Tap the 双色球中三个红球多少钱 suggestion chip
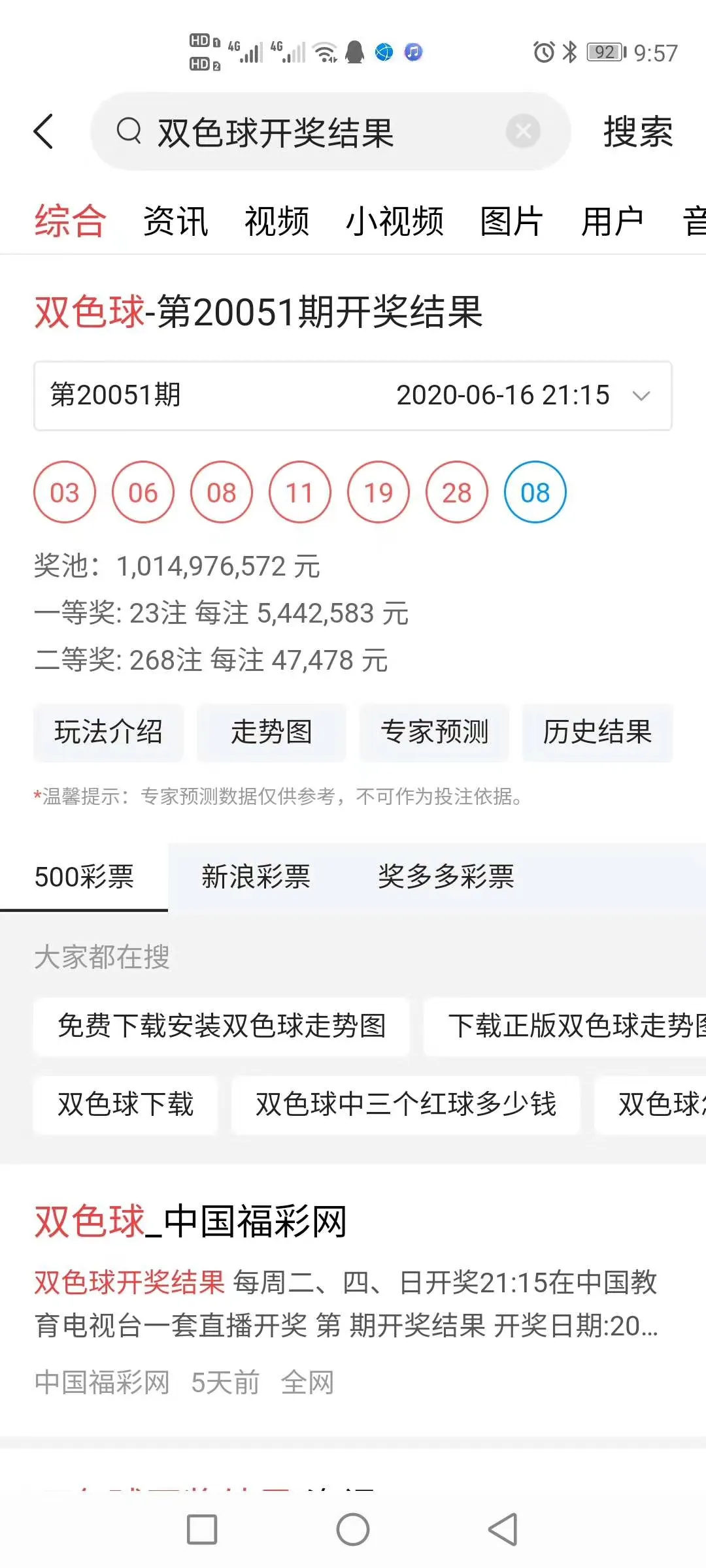This screenshot has height=1568, width=706. (x=406, y=1104)
